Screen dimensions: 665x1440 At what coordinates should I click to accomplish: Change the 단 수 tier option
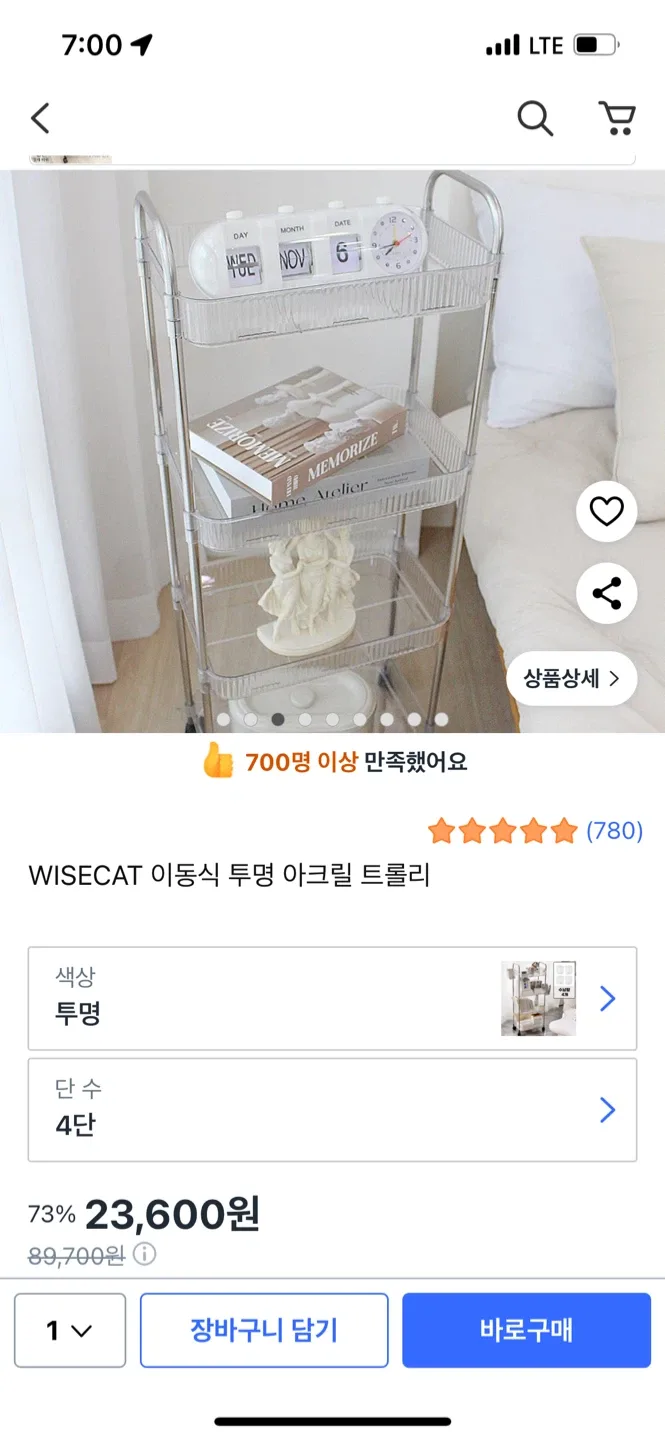[x=332, y=1110]
